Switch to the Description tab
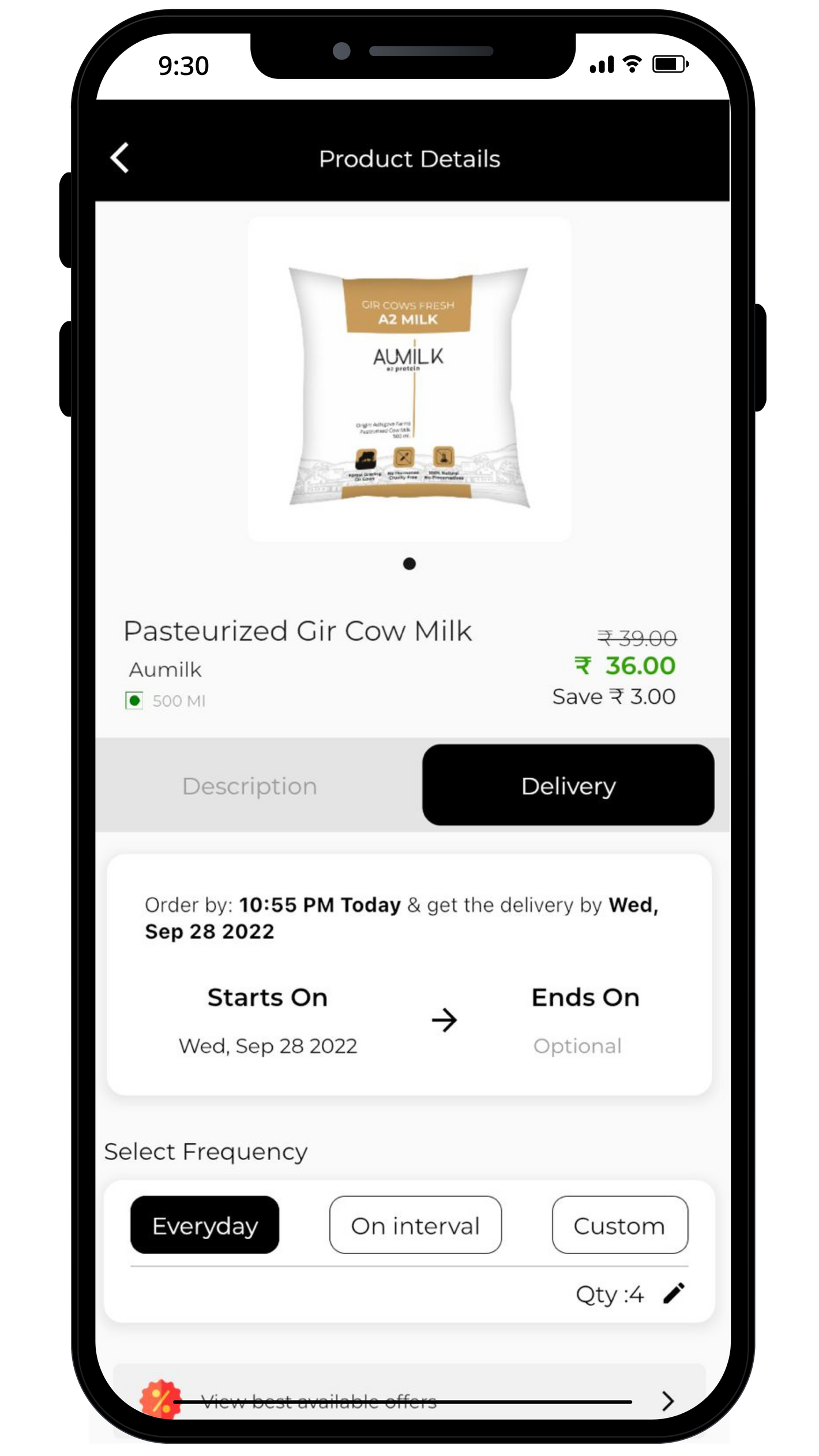 point(250,786)
